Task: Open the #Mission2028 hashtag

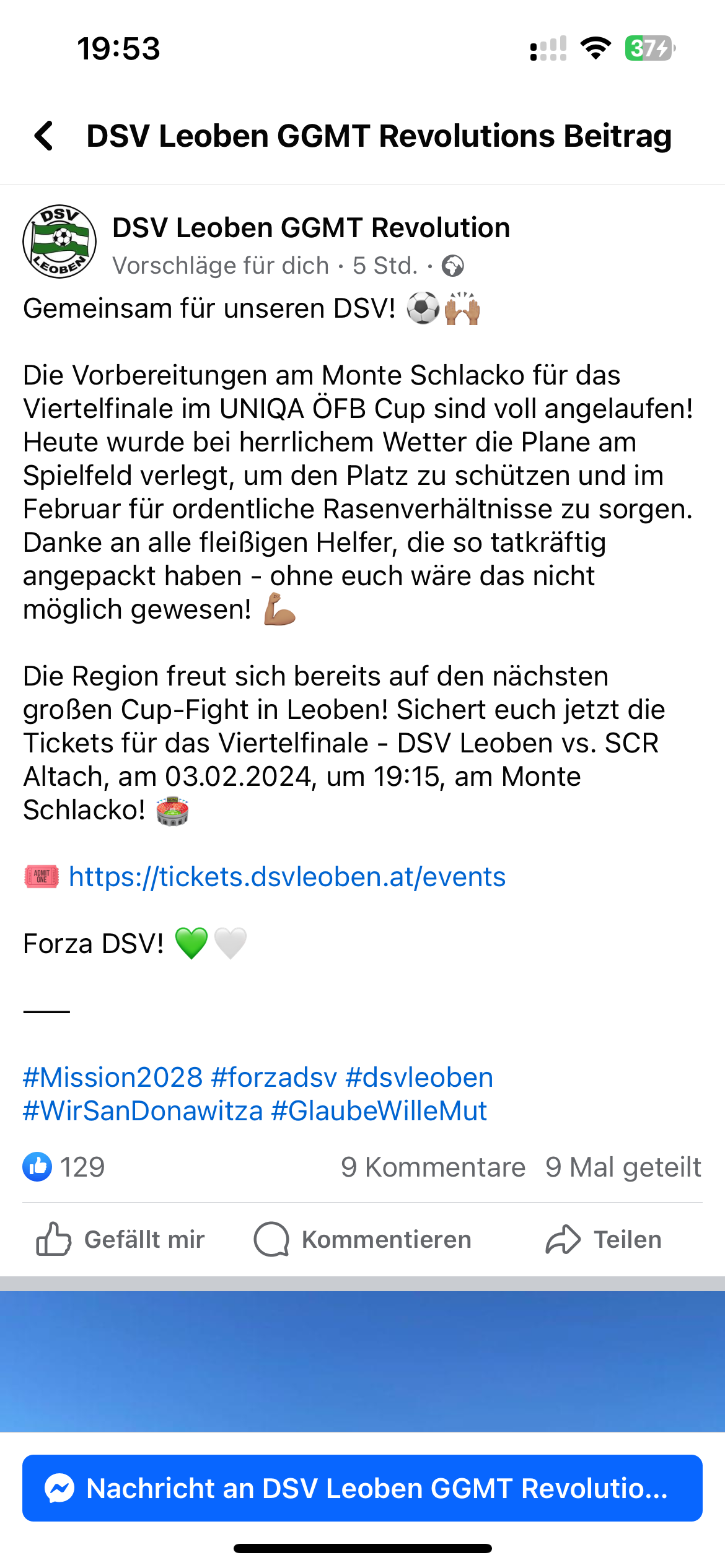Action: (113, 1078)
